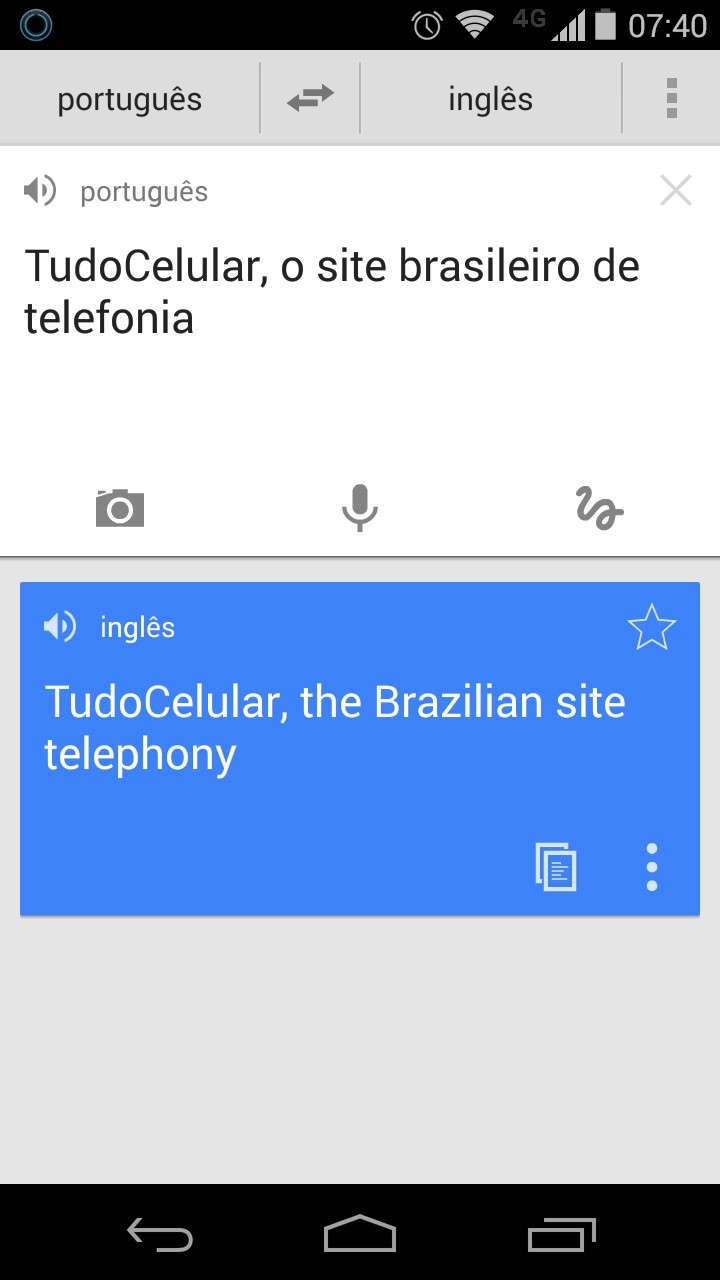
Task: Edit the text TudoCelular, o site brasileiro
Action: 332,293
